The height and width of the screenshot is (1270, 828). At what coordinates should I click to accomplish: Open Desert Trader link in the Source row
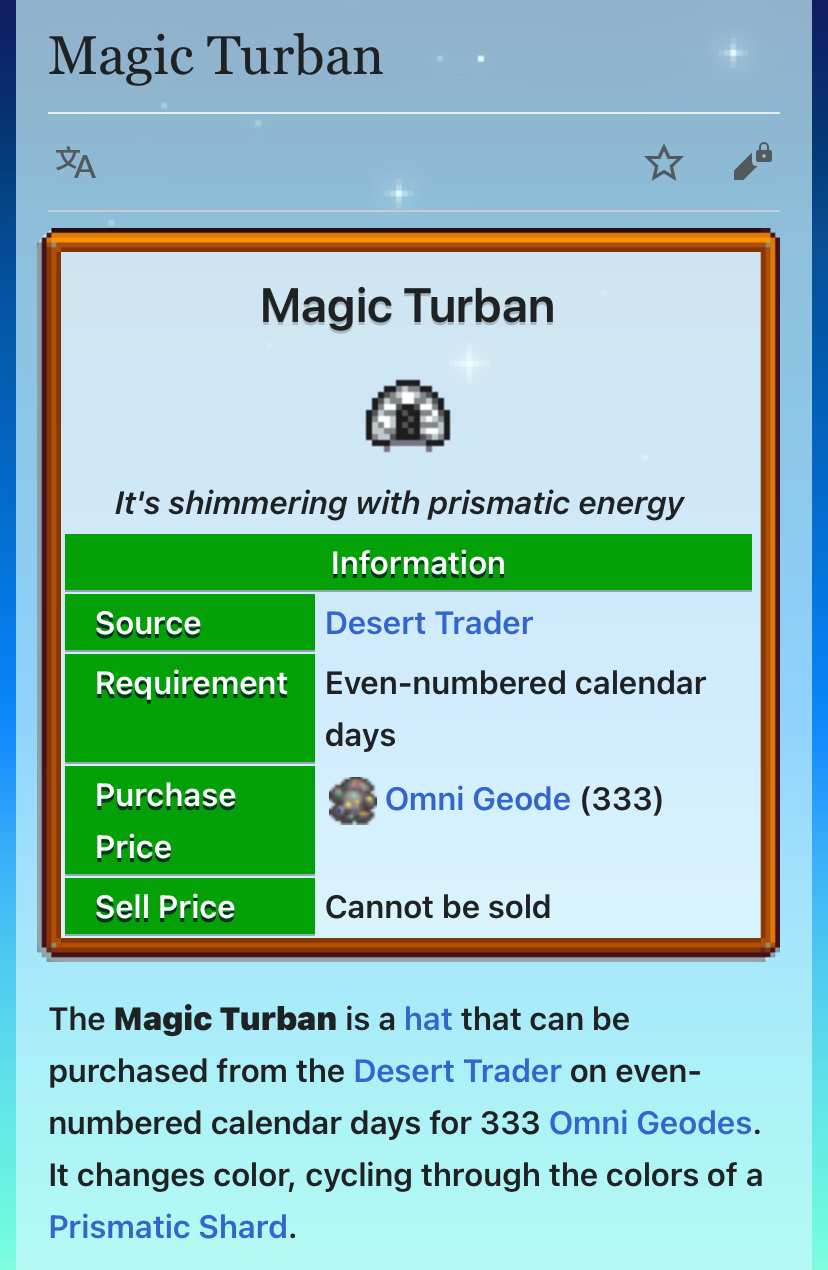tap(429, 623)
